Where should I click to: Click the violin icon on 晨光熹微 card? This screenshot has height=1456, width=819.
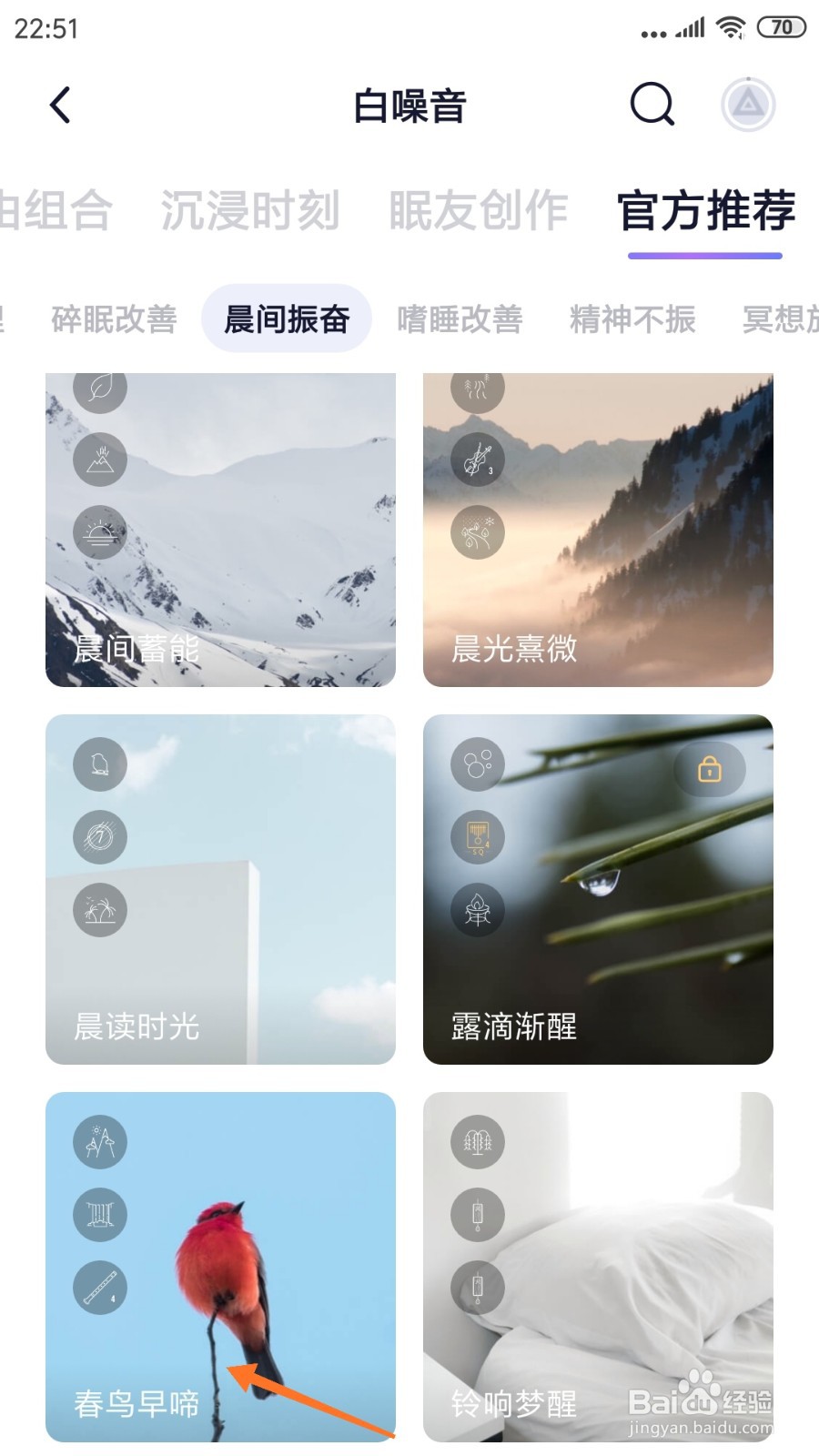pyautogui.click(x=477, y=460)
